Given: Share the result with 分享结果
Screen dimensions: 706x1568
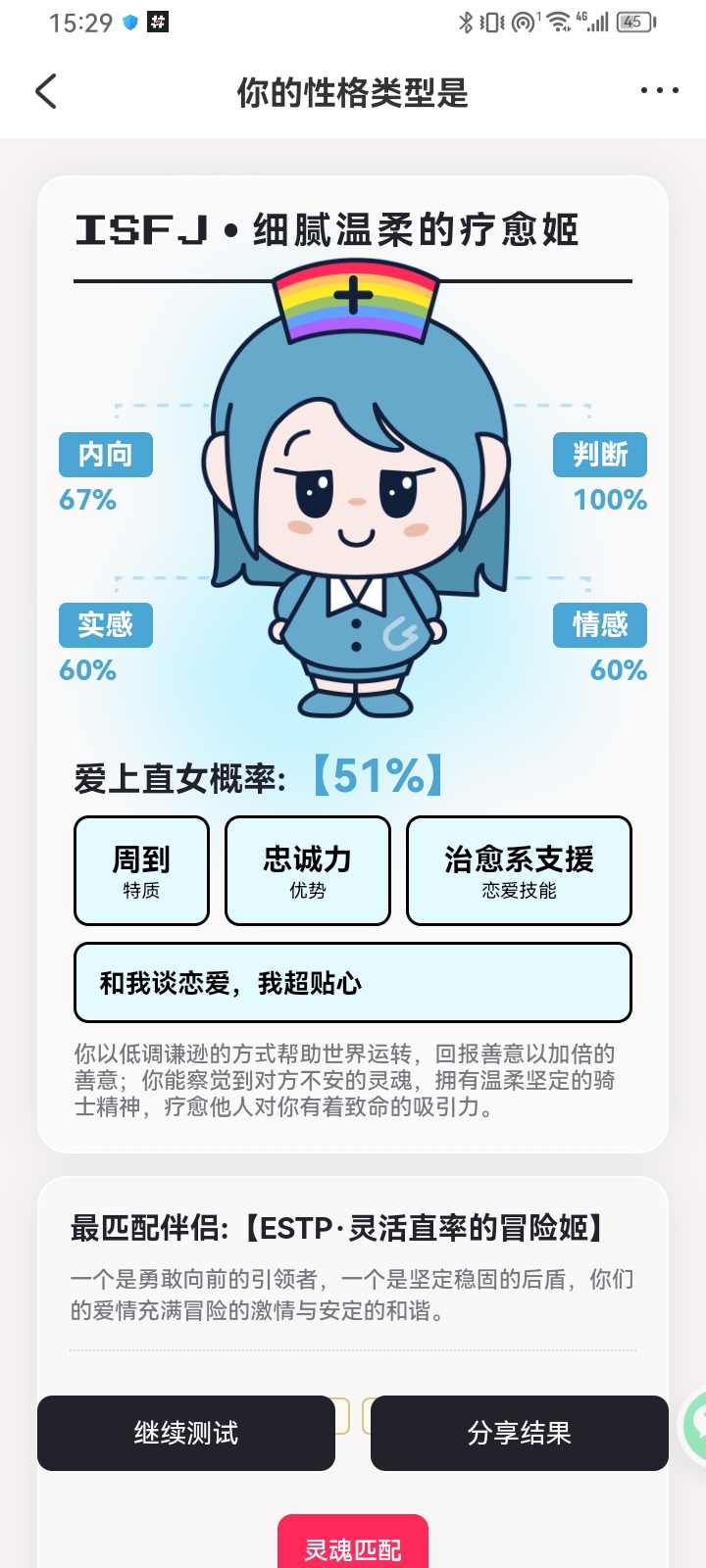Looking at the screenshot, I should [x=519, y=1433].
